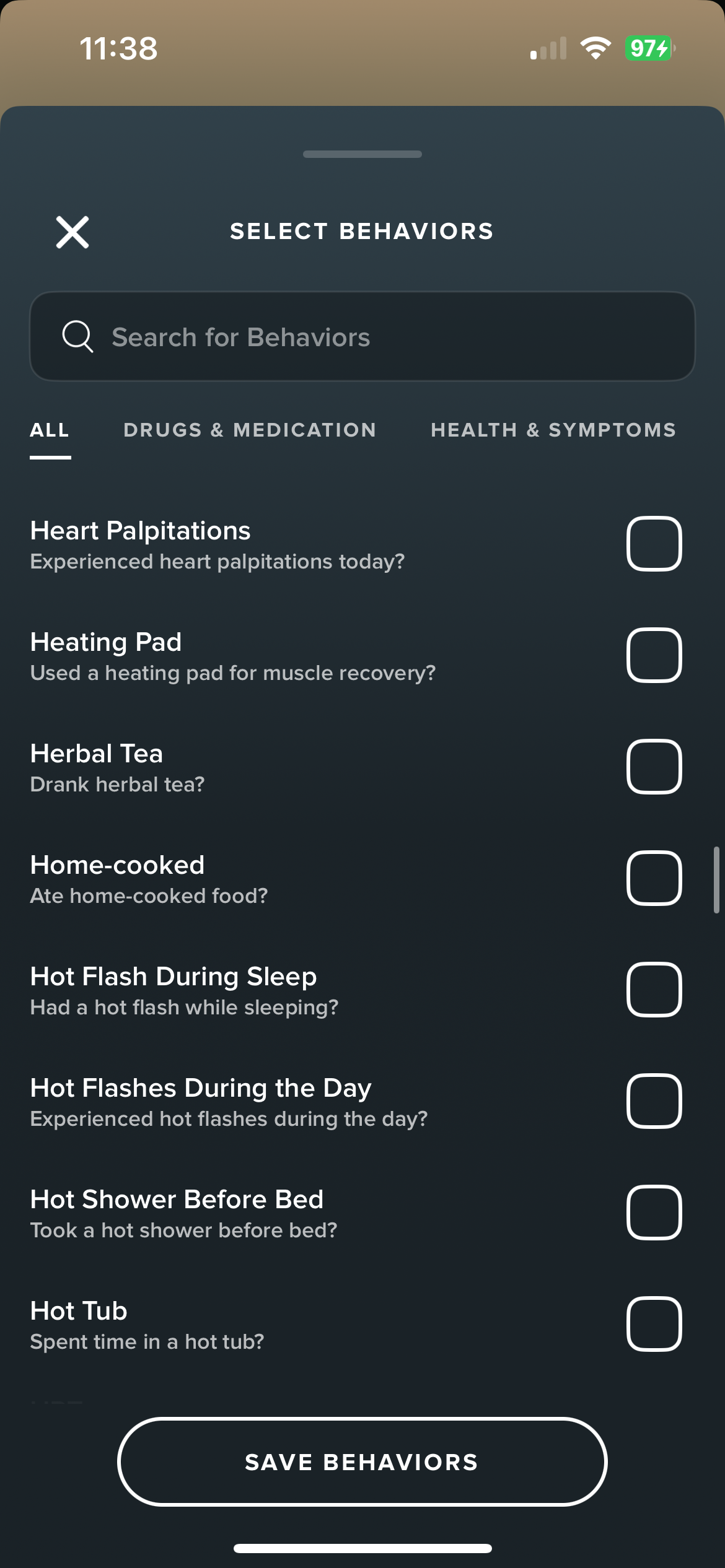Image resolution: width=725 pixels, height=1568 pixels.
Task: Switch to the Drugs & Medication tab
Action: [250, 430]
